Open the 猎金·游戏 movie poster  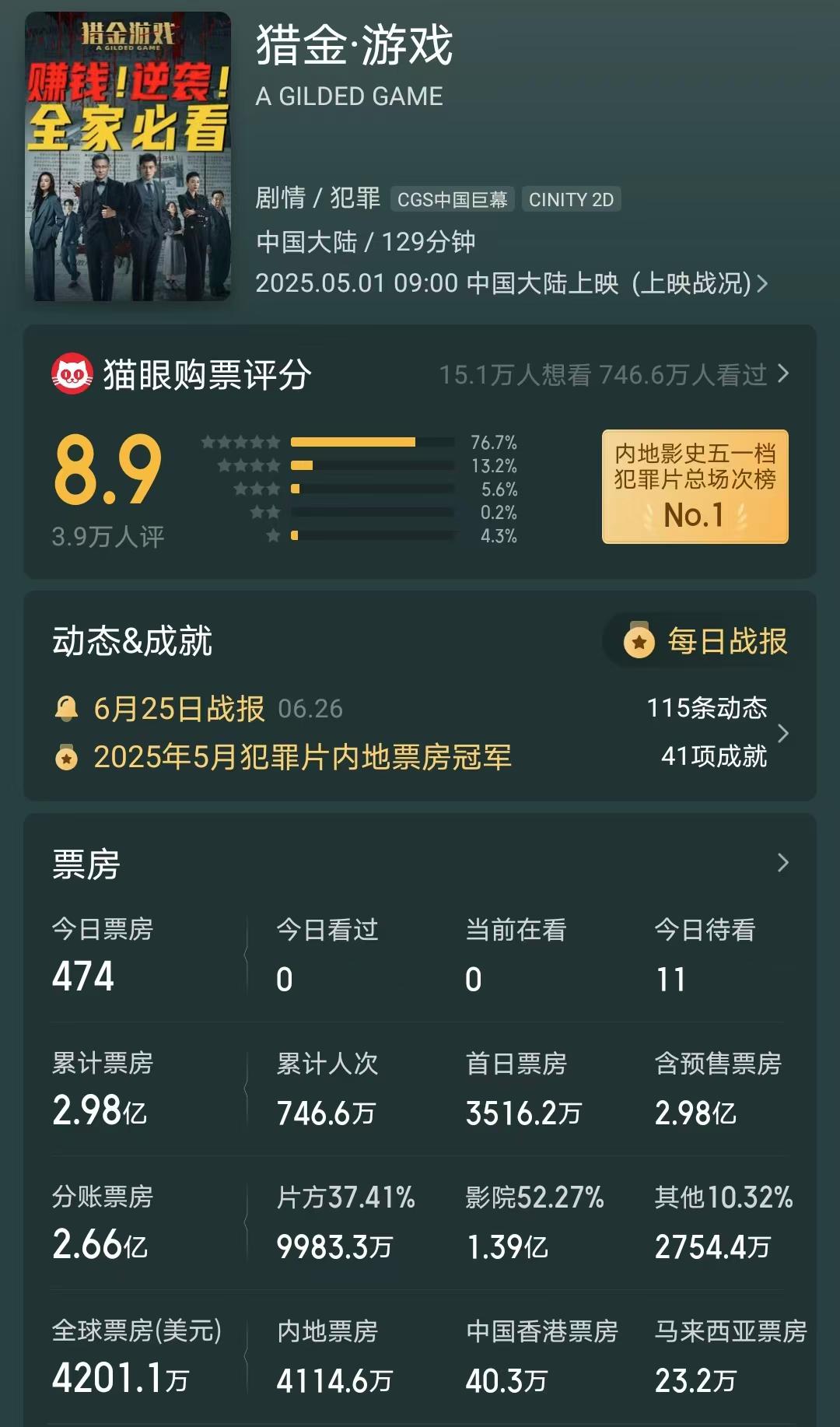(x=128, y=157)
